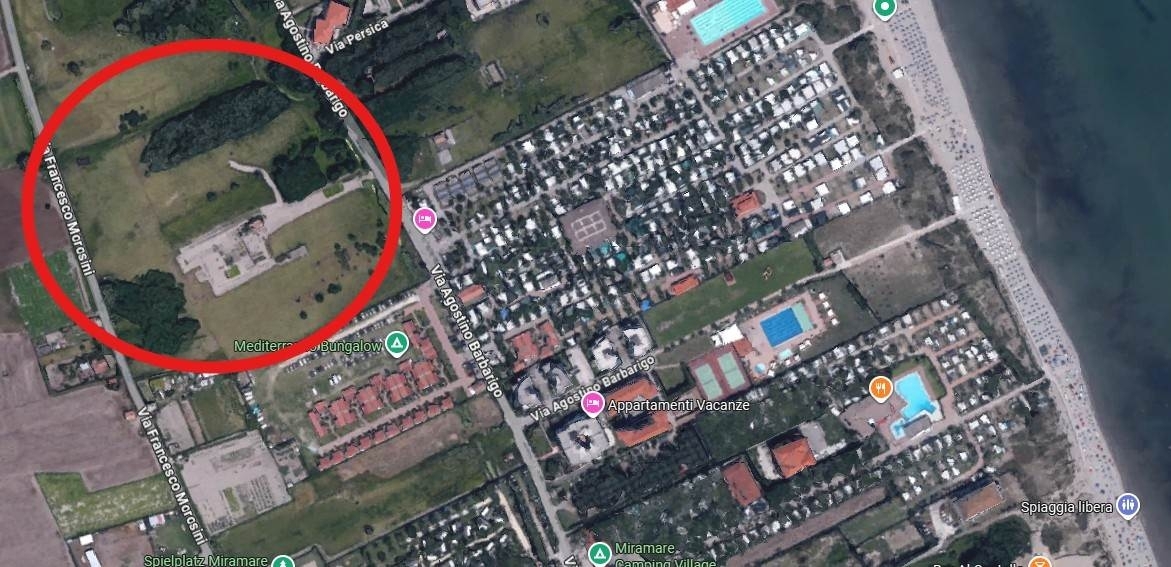Viewport: 1171px width, 567px height.
Task: Open the Miramare Camping Village pin
Action: (599, 554)
